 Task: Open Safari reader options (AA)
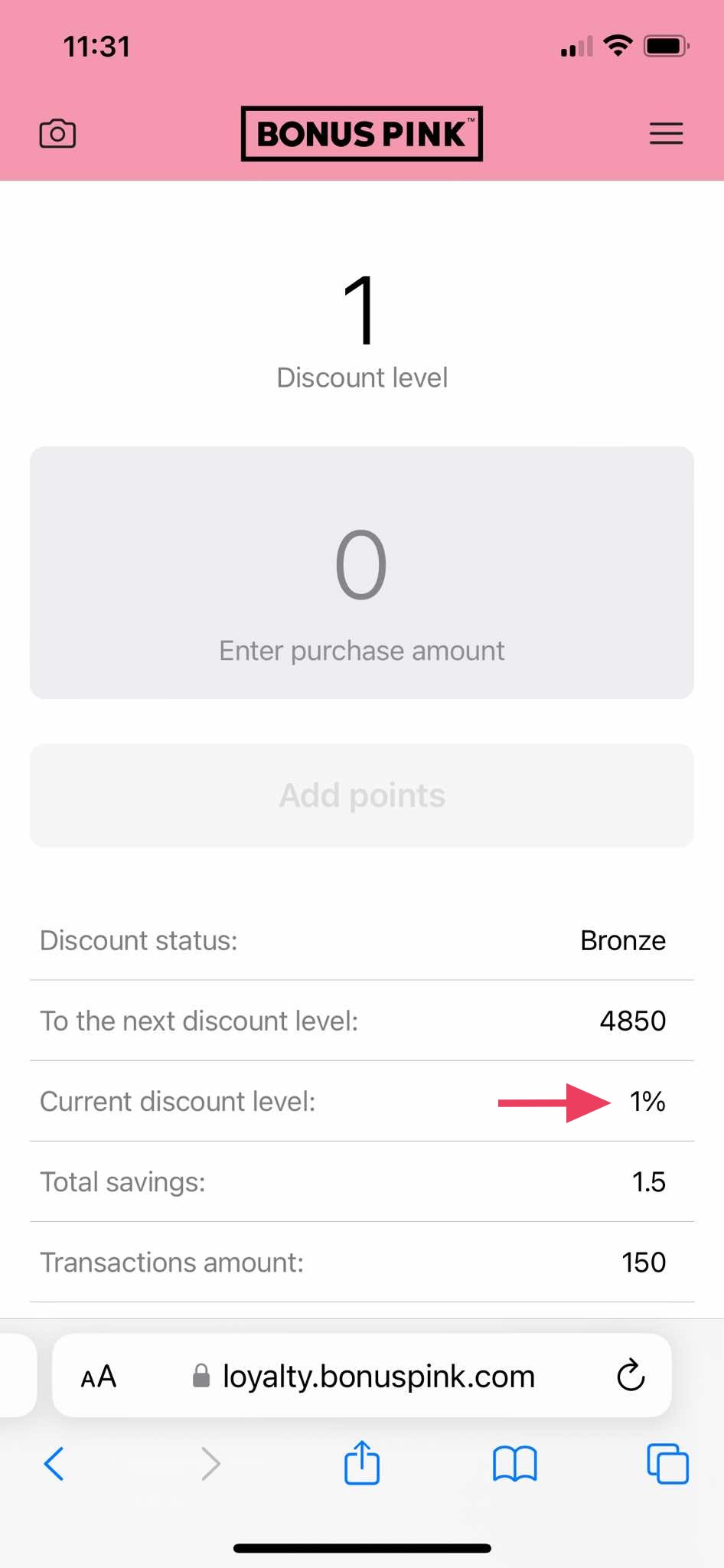99,1377
